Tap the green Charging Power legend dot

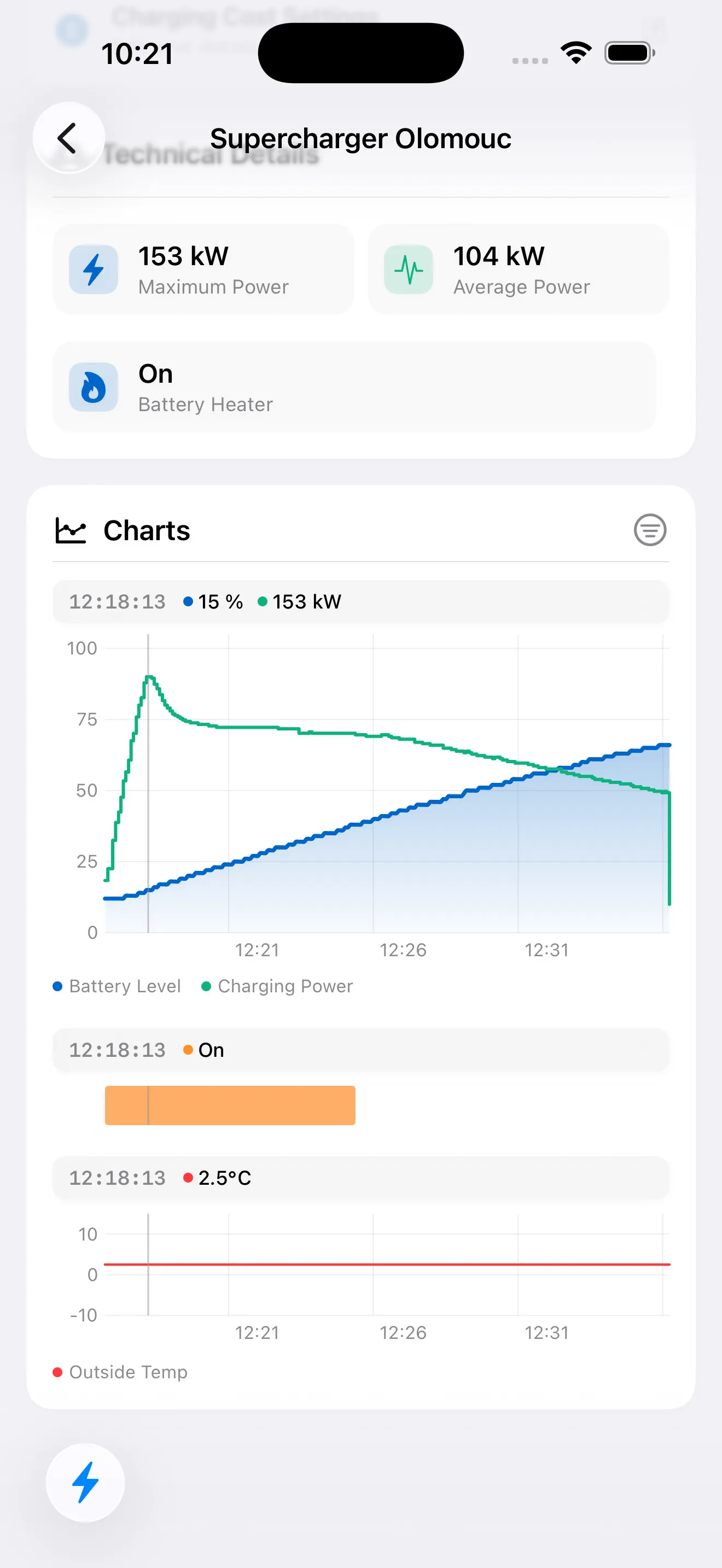click(206, 986)
